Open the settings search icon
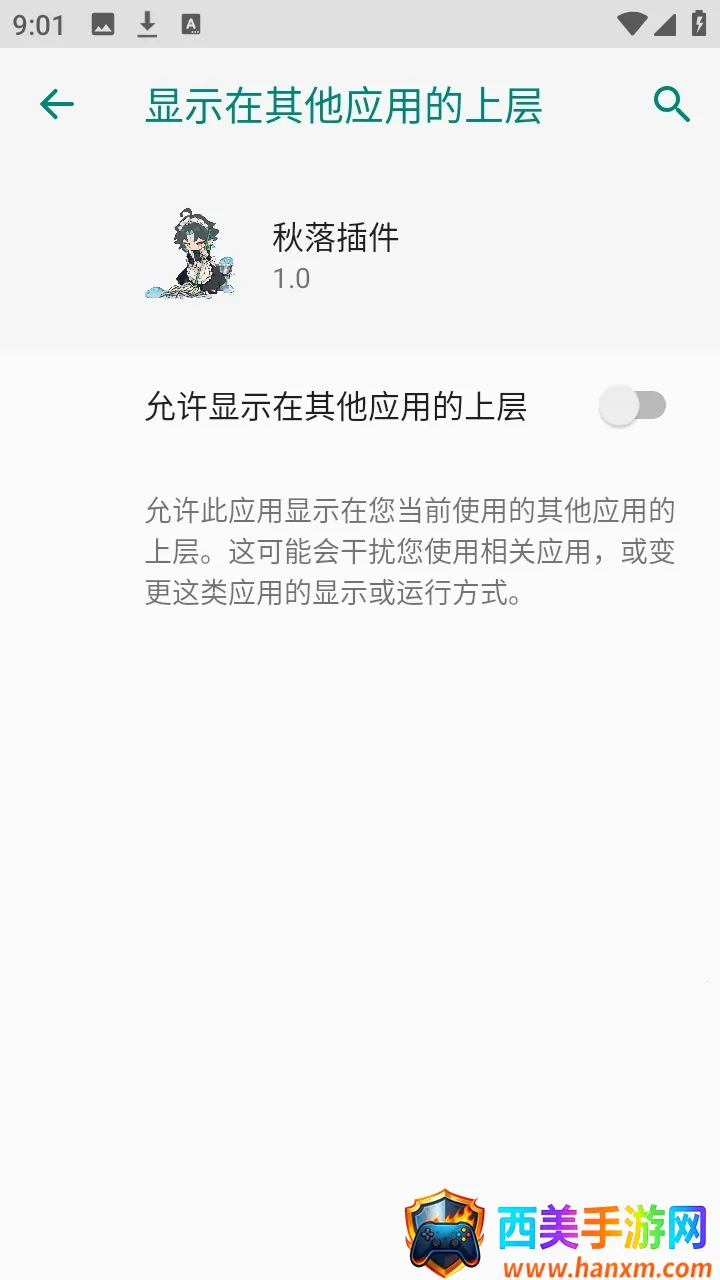 point(671,104)
